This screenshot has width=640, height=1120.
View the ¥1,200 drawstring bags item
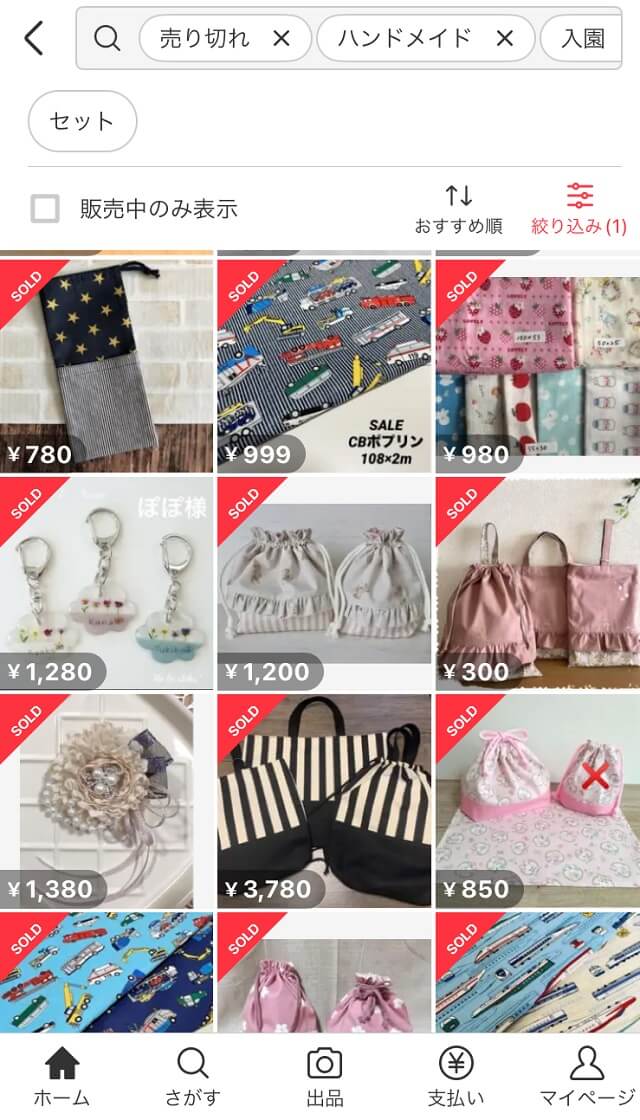tap(324, 583)
